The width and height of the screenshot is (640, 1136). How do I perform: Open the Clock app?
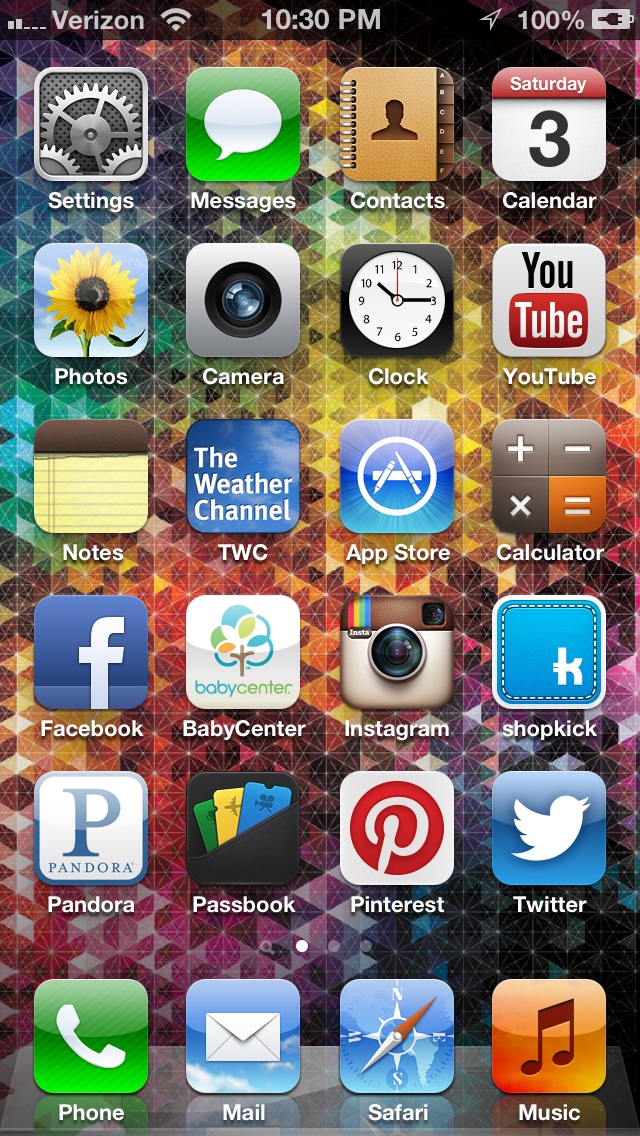[x=396, y=300]
